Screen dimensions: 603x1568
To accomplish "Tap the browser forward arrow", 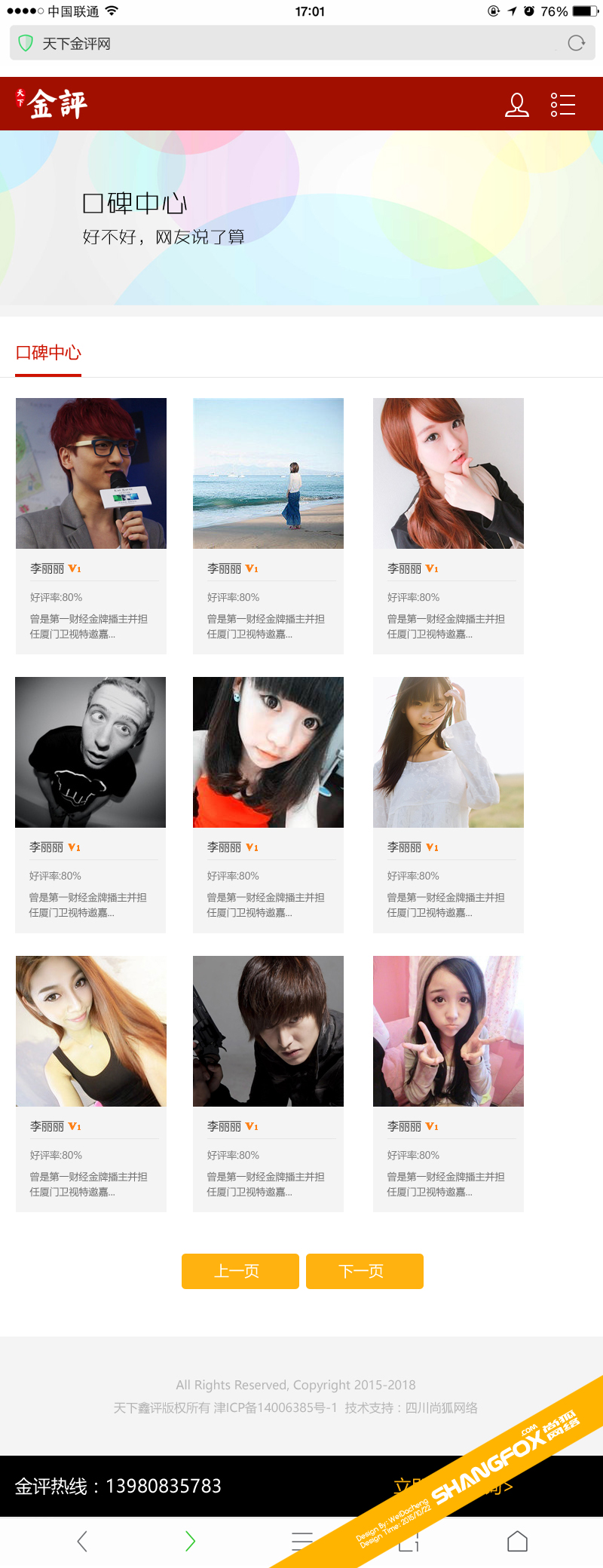I will tap(190, 1542).
